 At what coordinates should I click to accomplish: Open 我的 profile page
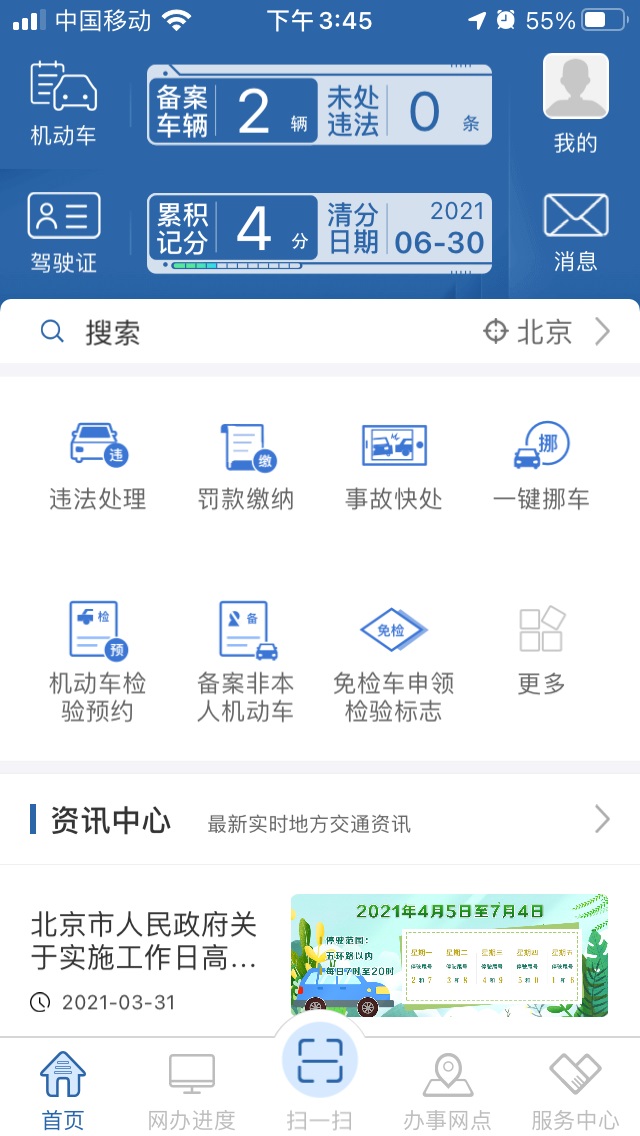[x=575, y=103]
